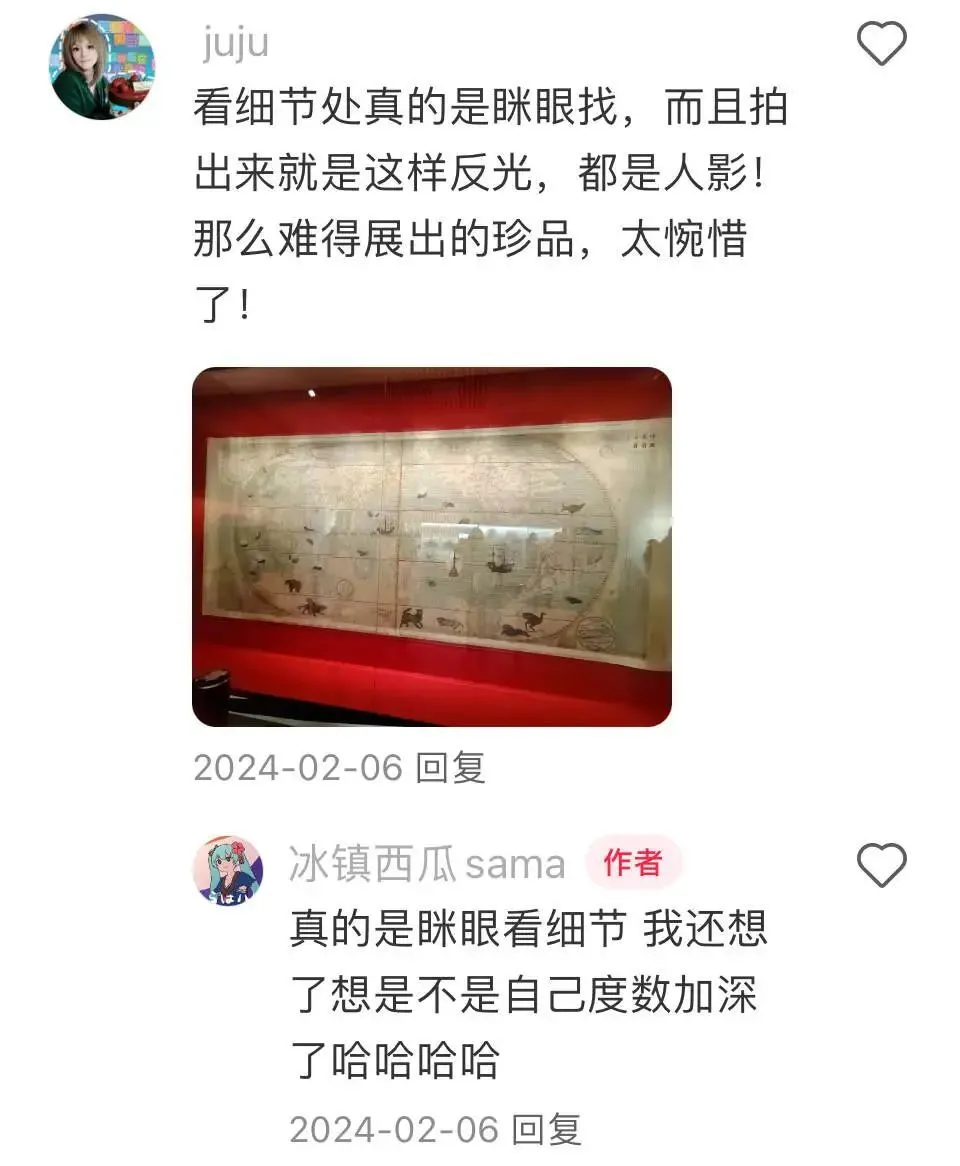This screenshot has width=960, height=1166.
Task: Like 冰镇西瓜sama's reply
Action: pos(882,865)
